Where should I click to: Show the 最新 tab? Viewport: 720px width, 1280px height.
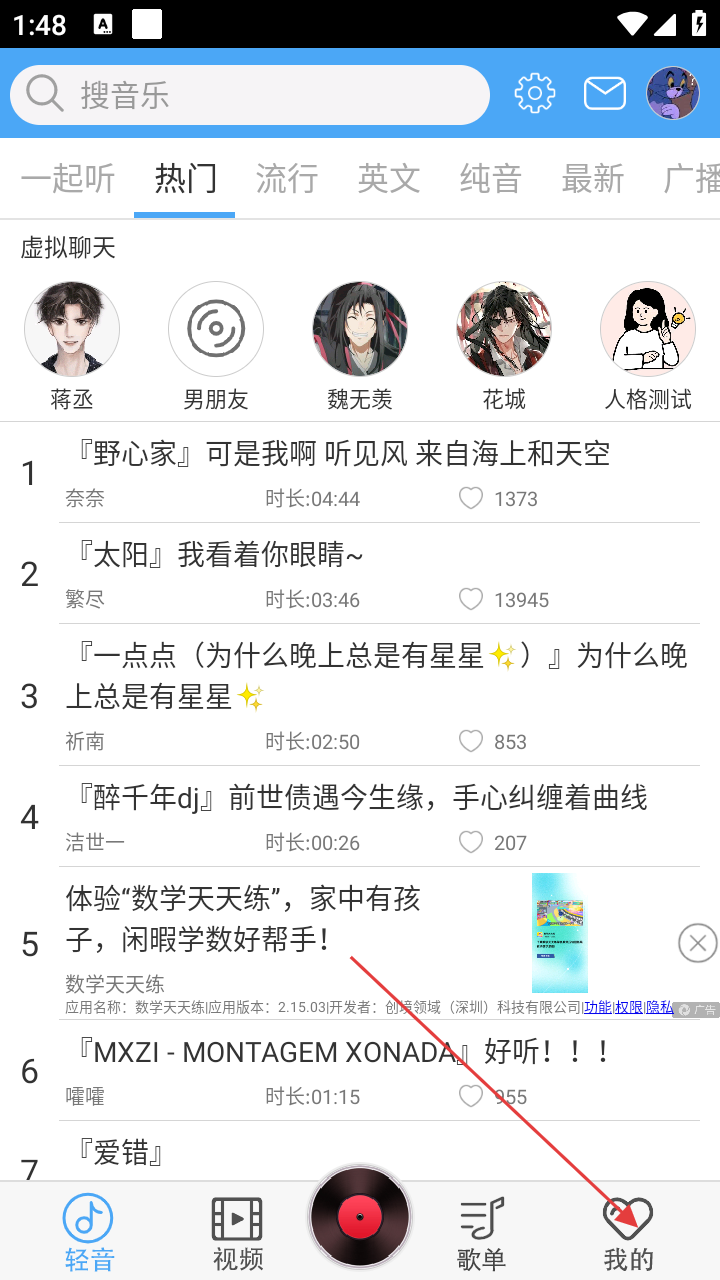[x=593, y=179]
